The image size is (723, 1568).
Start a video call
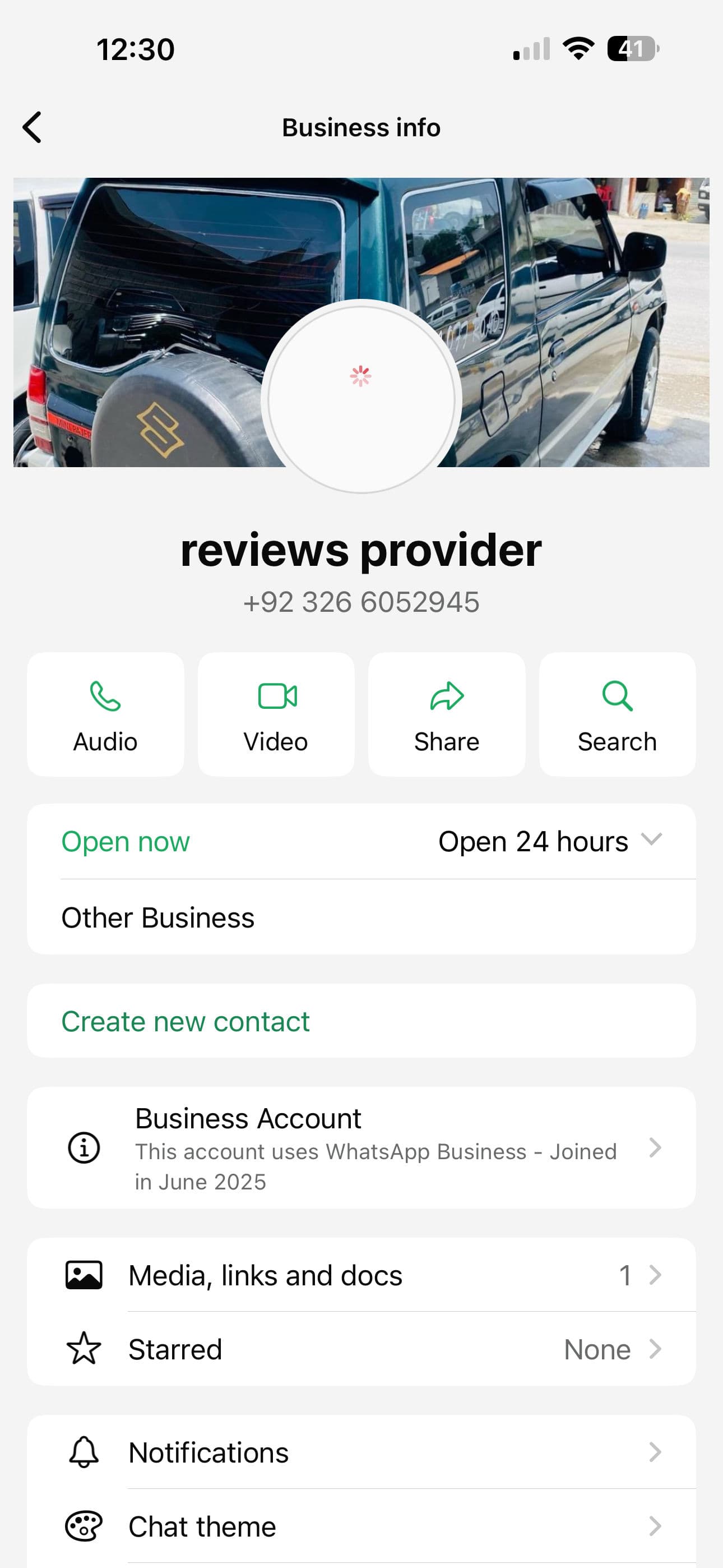coord(276,714)
